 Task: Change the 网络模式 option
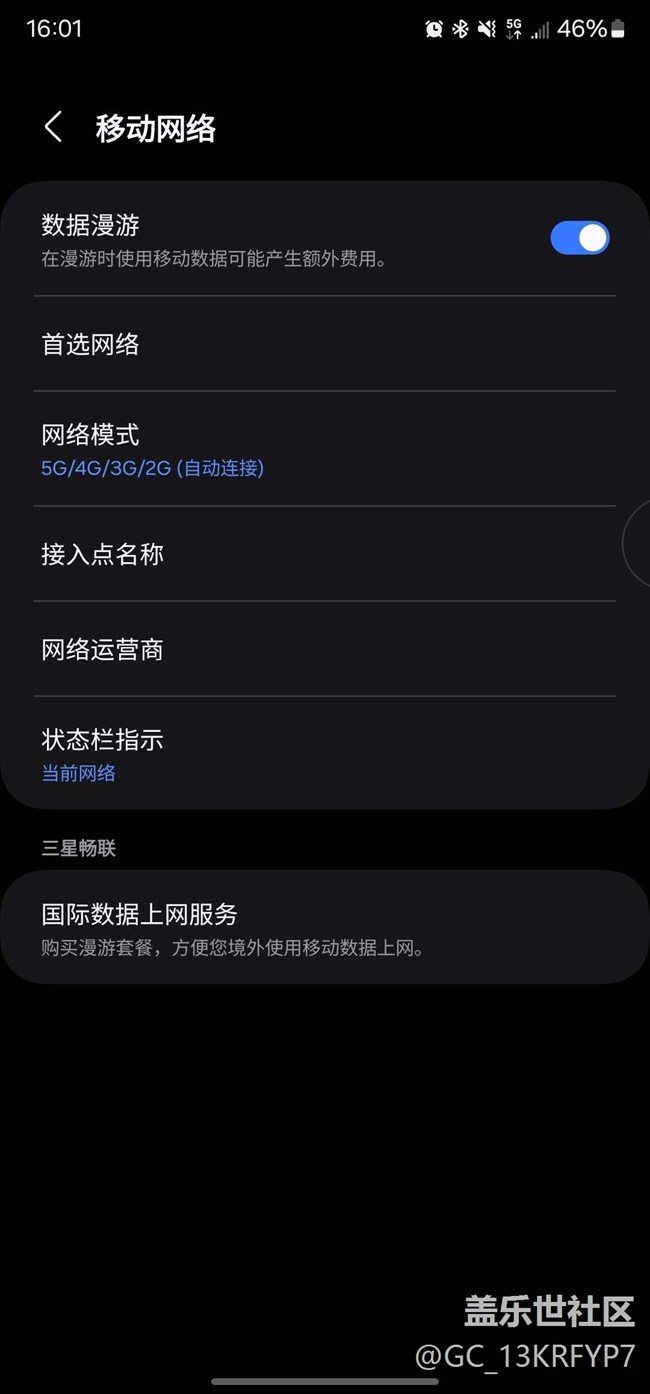pos(325,449)
